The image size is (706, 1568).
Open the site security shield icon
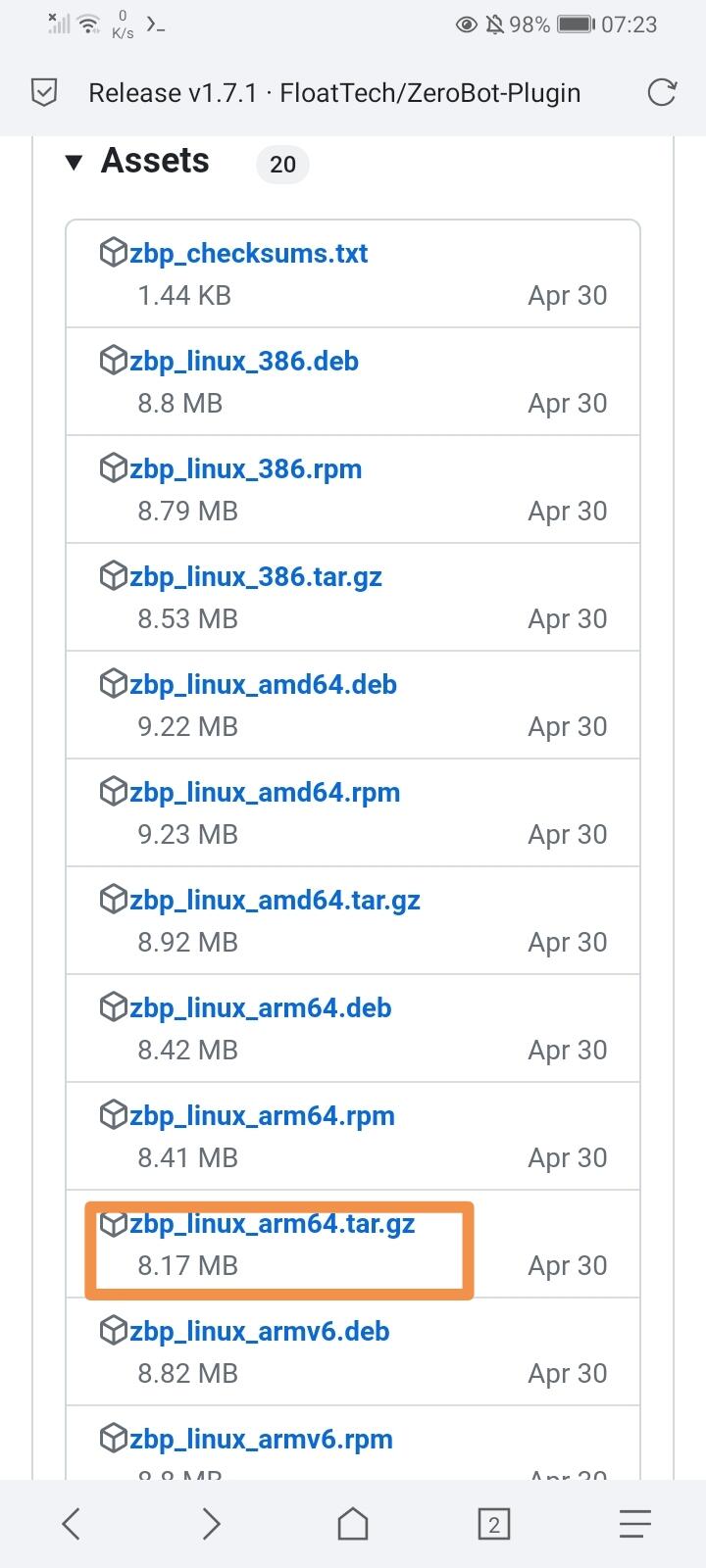[x=44, y=93]
